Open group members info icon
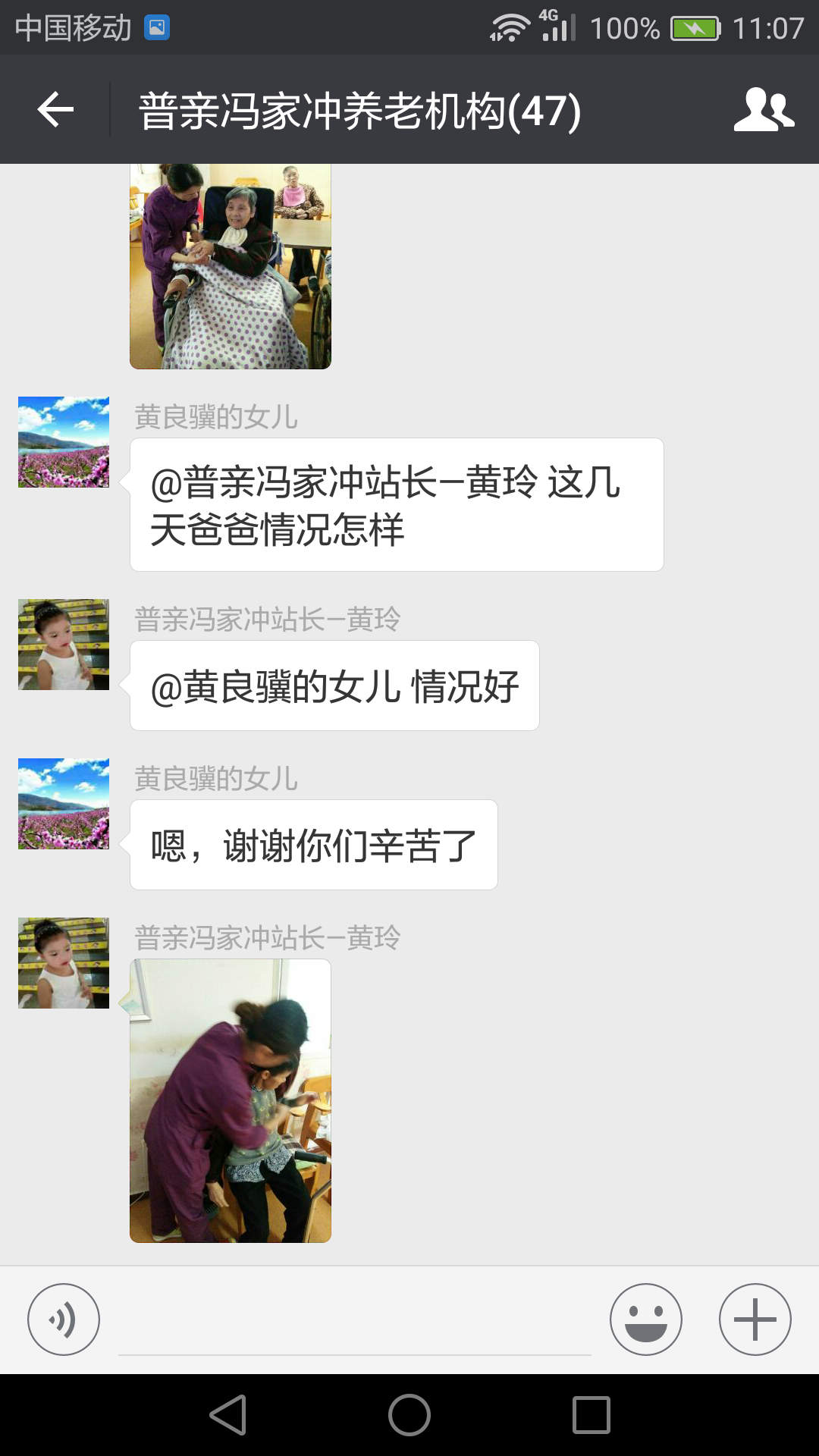This screenshot has width=819, height=1456. click(x=763, y=110)
